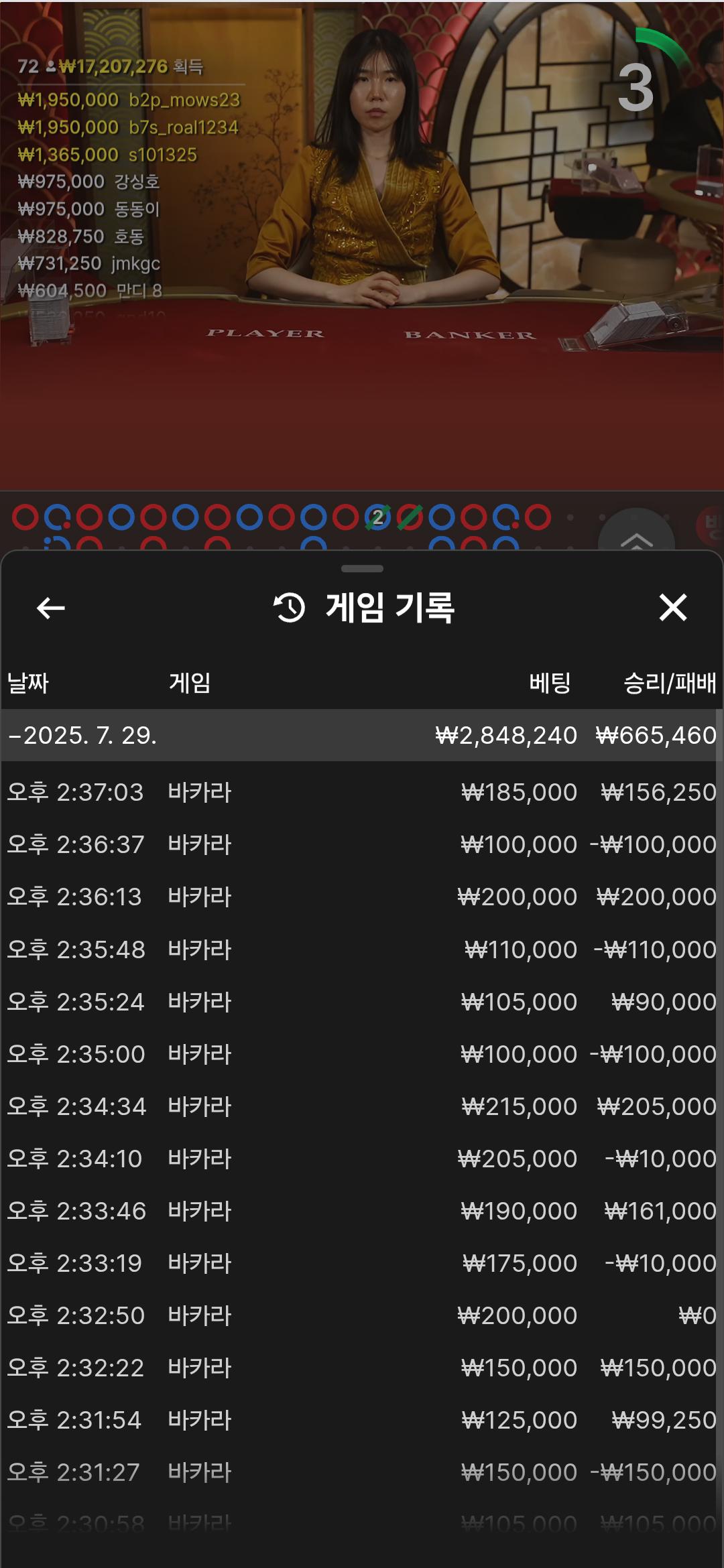
Task: Open the 오후 2:36:37 바카라 record
Action: tap(362, 845)
